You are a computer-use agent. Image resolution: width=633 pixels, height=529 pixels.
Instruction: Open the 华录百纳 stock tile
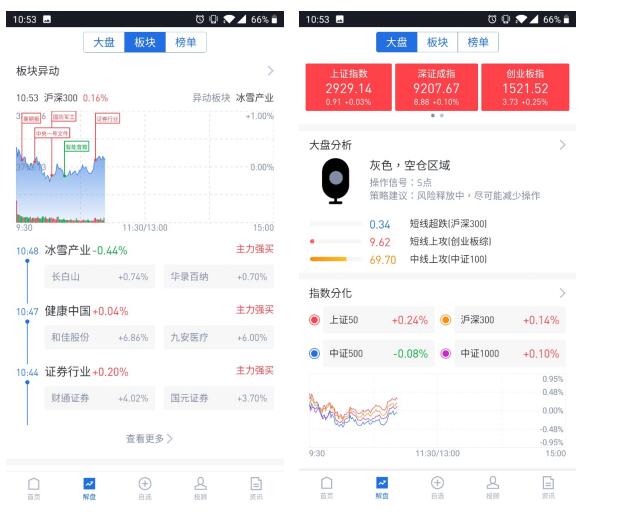pyautogui.click(x=219, y=277)
